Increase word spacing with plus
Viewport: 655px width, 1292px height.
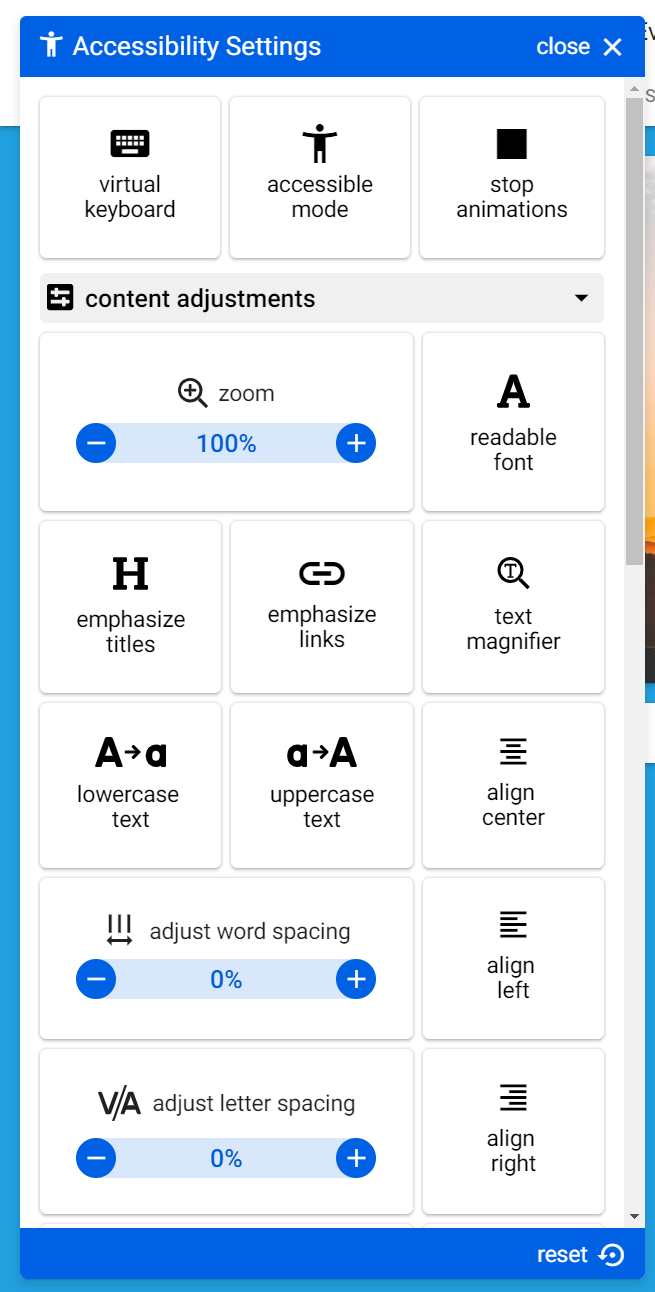[356, 979]
